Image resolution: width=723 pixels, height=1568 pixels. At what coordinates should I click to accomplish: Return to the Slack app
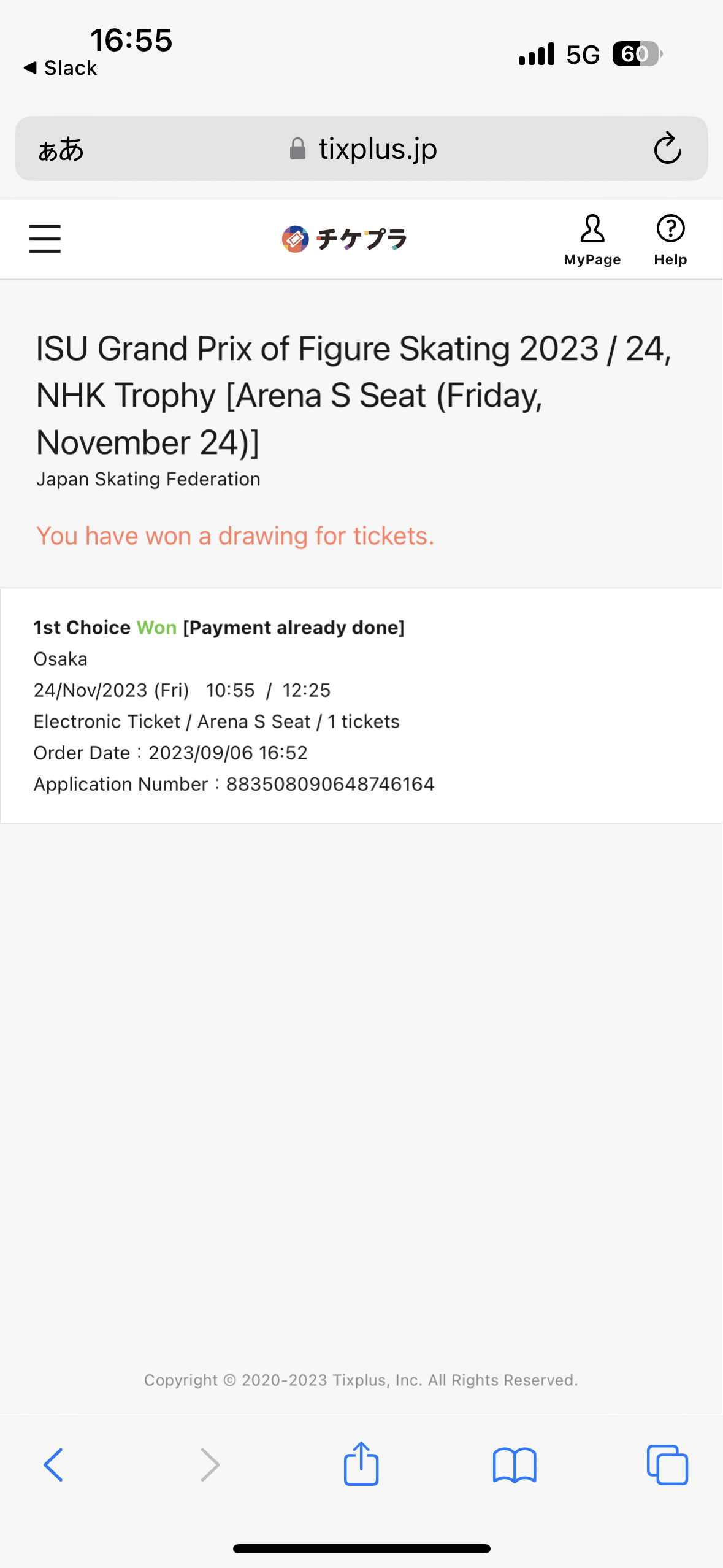point(61,67)
